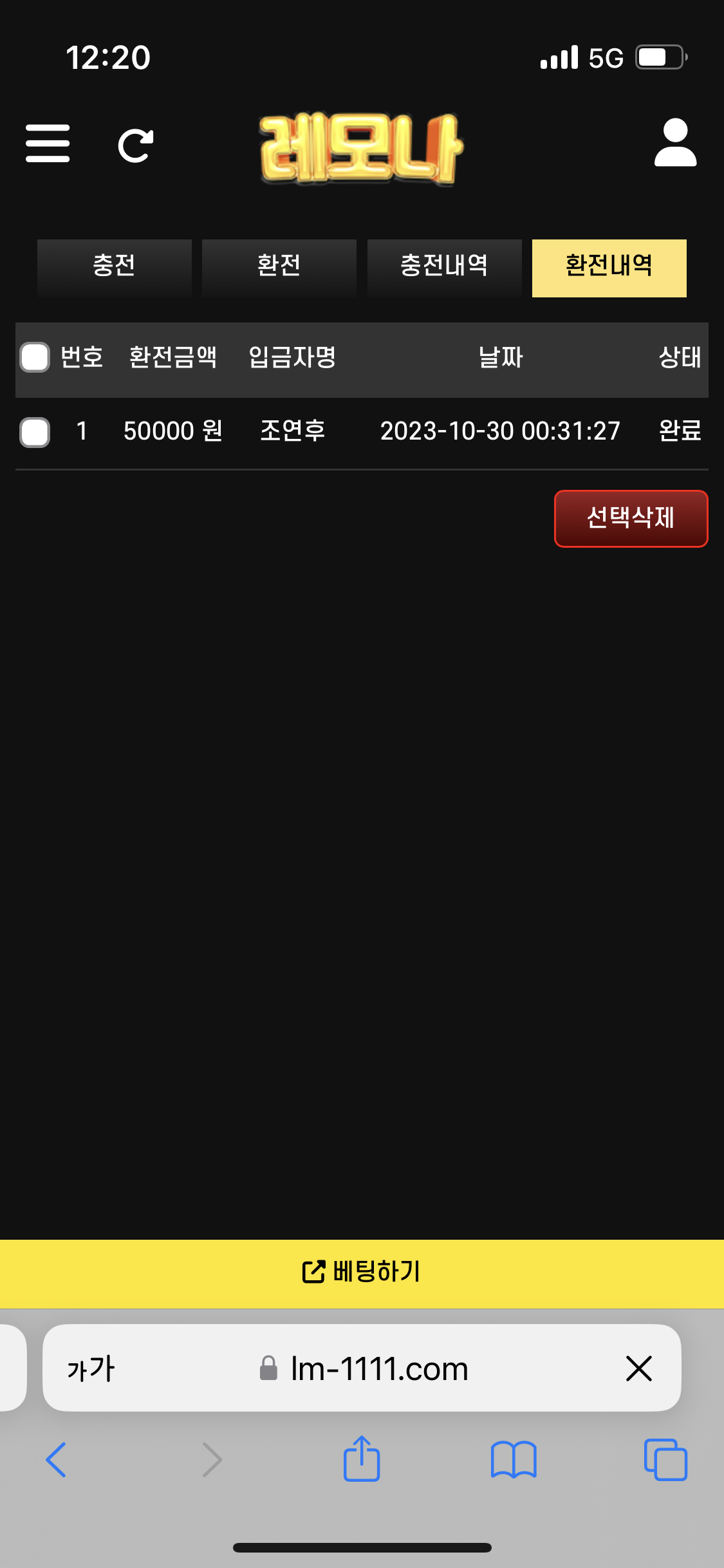724x1568 pixels.
Task: Check the box for the 50000 원 row
Action: click(35, 432)
